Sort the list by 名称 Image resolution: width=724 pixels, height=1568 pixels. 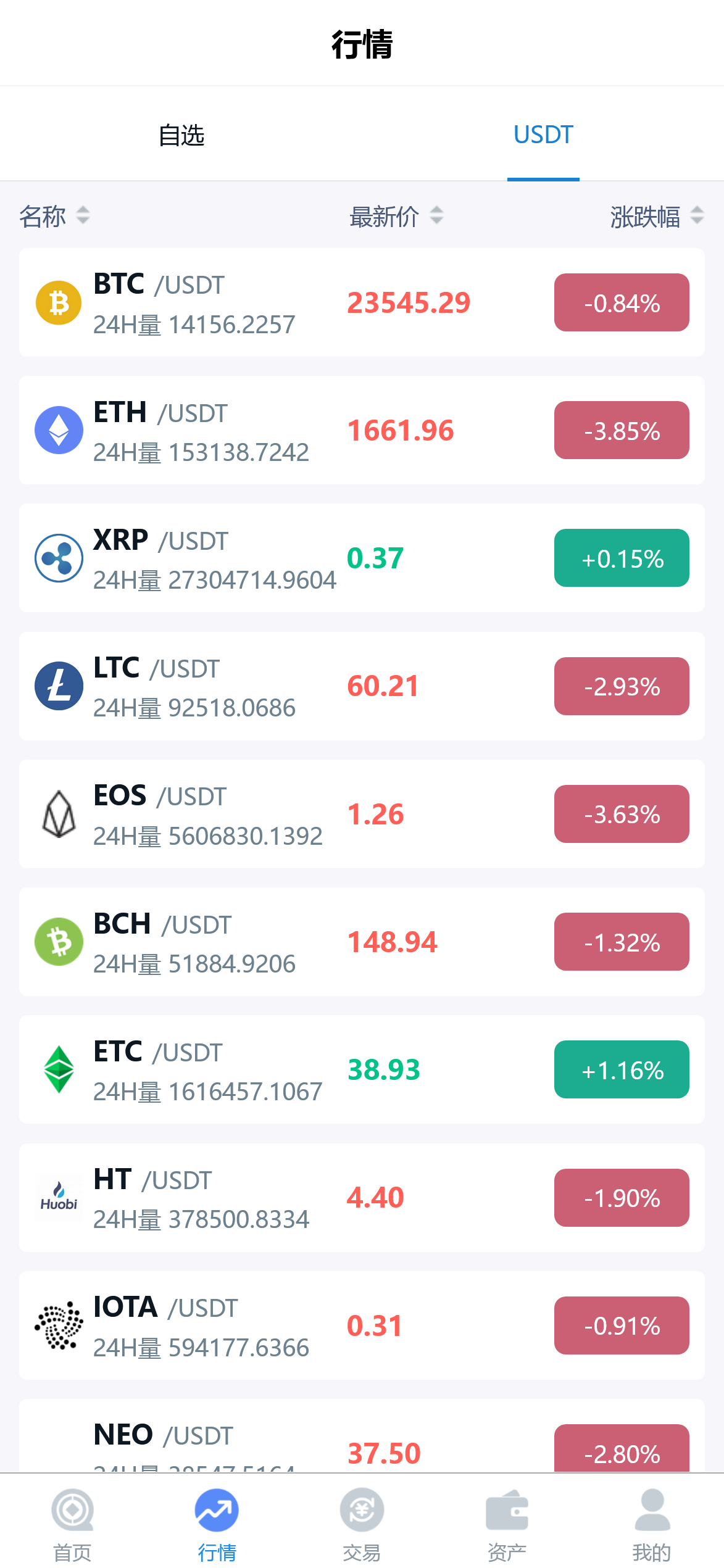point(54,216)
